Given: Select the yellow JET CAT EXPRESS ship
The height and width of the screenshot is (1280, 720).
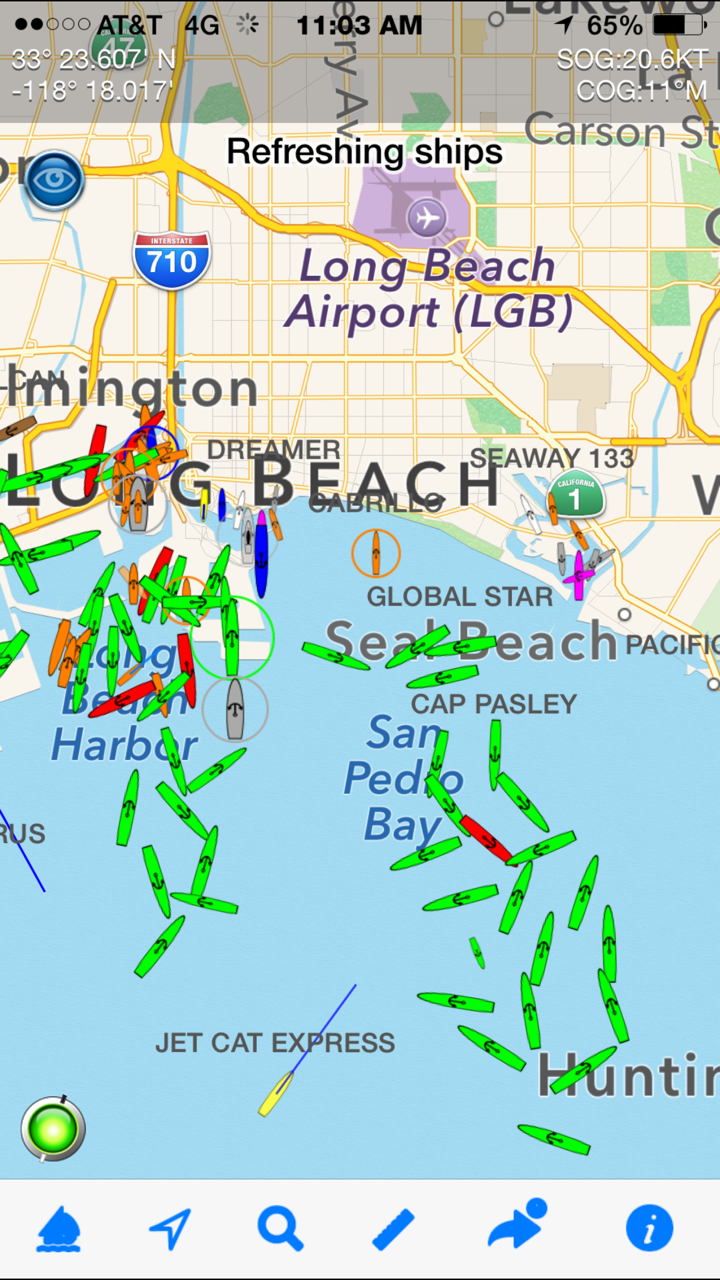Looking at the screenshot, I should (277, 1094).
